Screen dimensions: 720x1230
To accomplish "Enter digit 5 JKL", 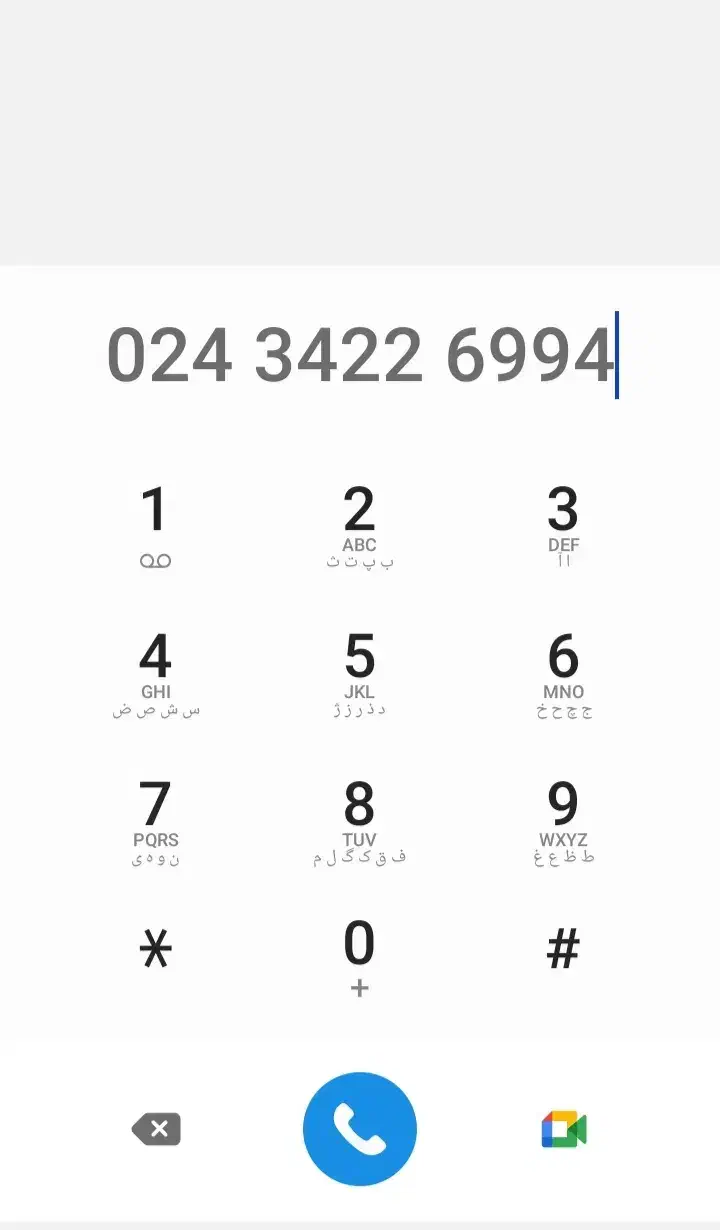I will click(x=359, y=673).
